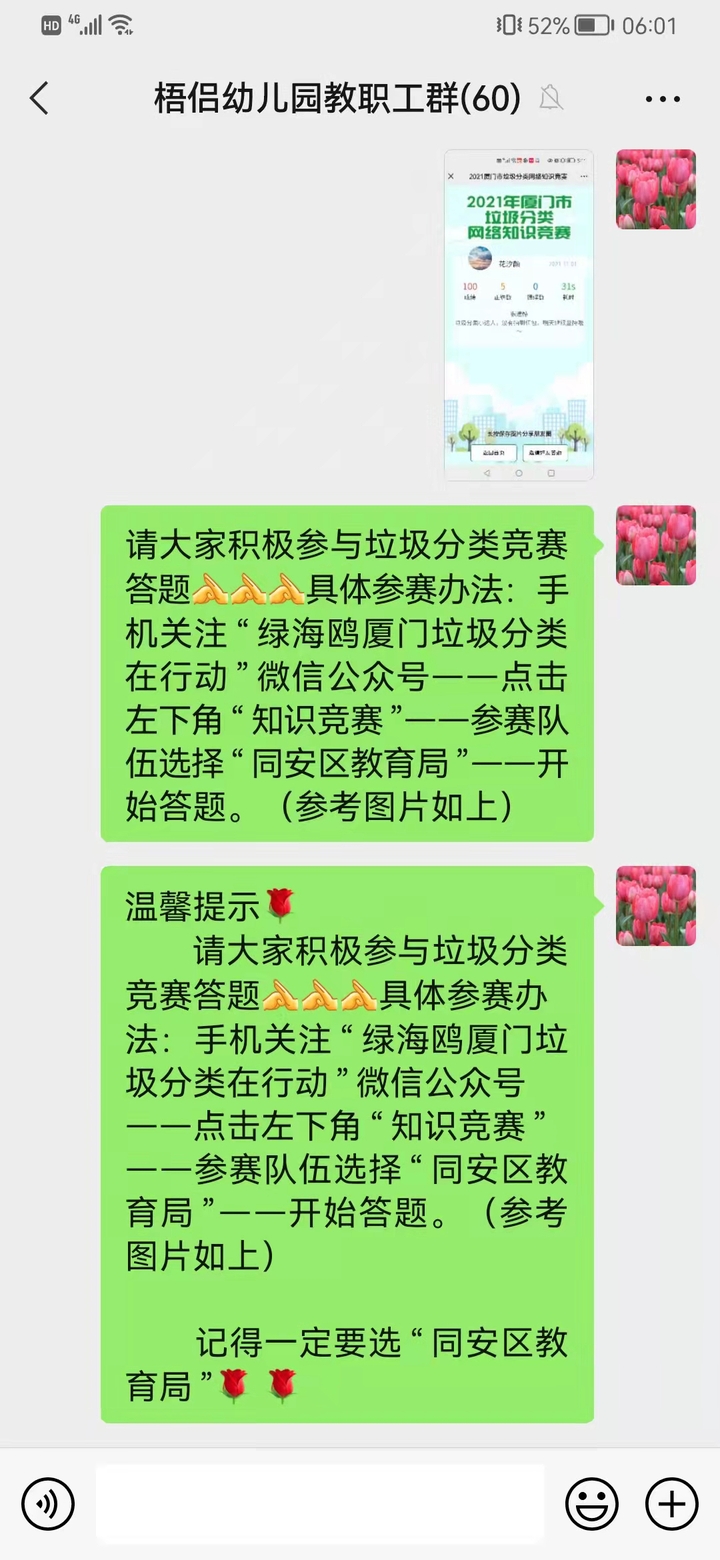Go back from the group chat
720x1560 pixels.
click(x=39, y=98)
